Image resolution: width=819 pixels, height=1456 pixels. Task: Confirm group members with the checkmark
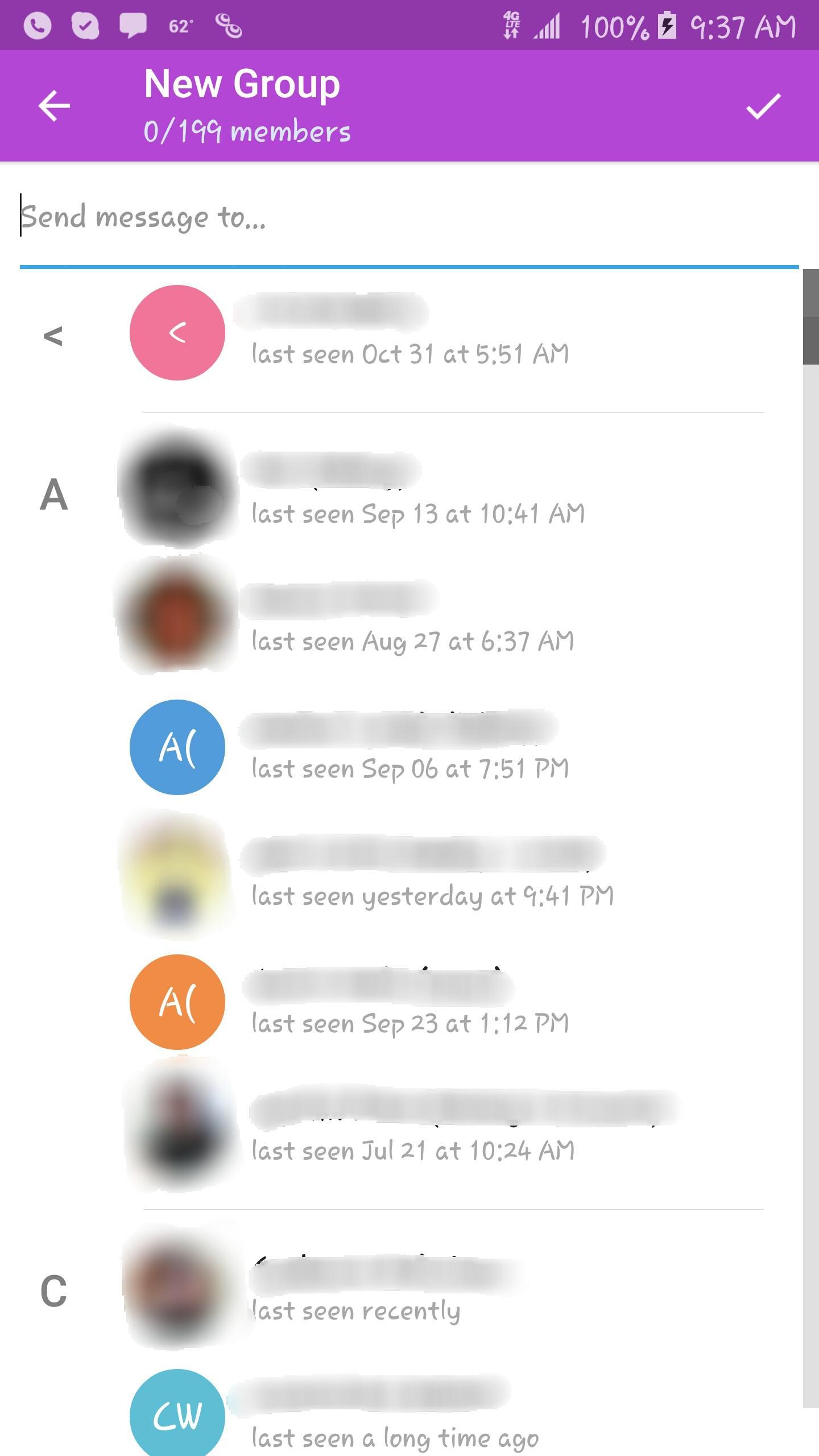tap(763, 106)
